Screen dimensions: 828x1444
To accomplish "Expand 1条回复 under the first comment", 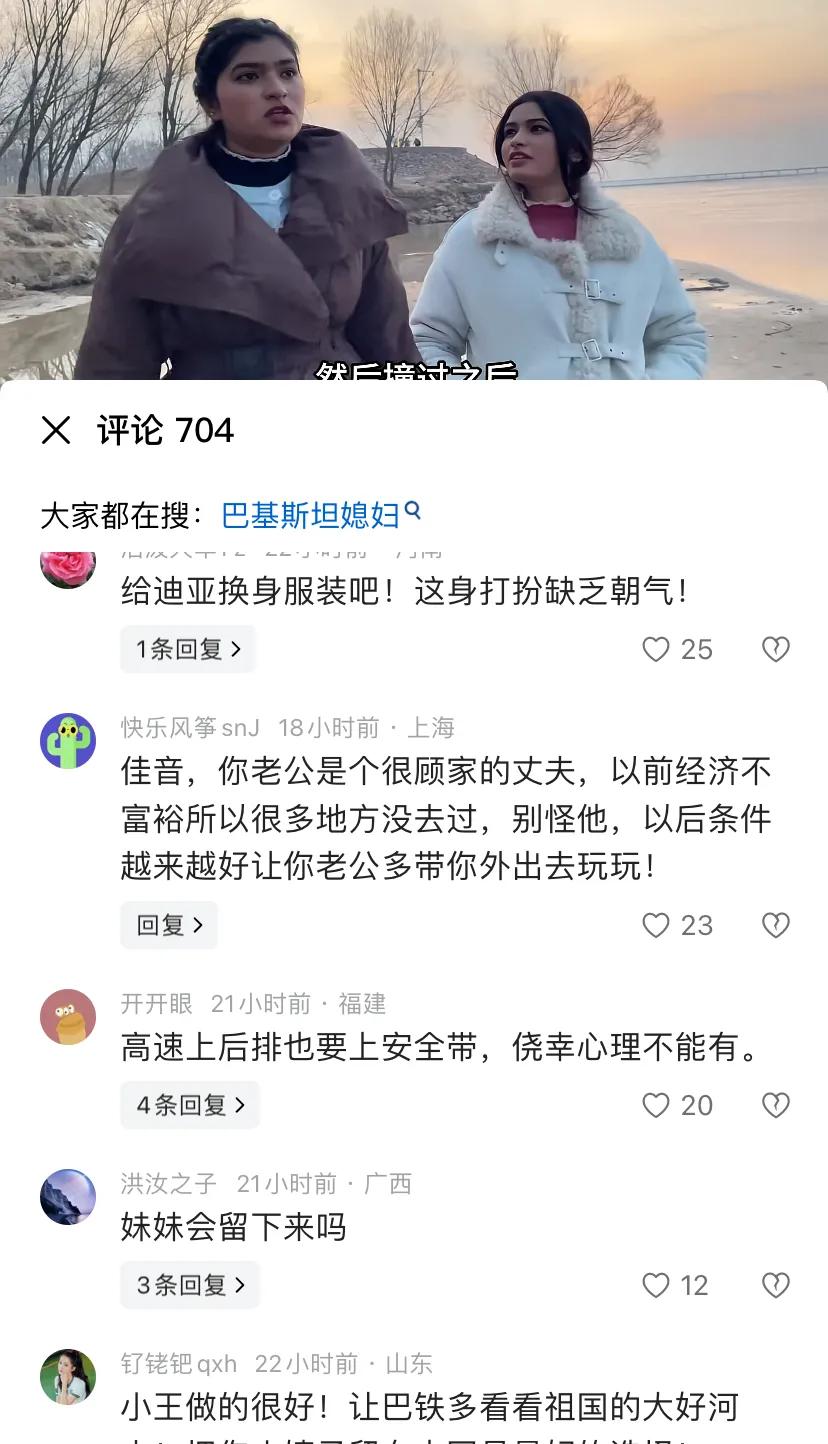I will point(188,649).
